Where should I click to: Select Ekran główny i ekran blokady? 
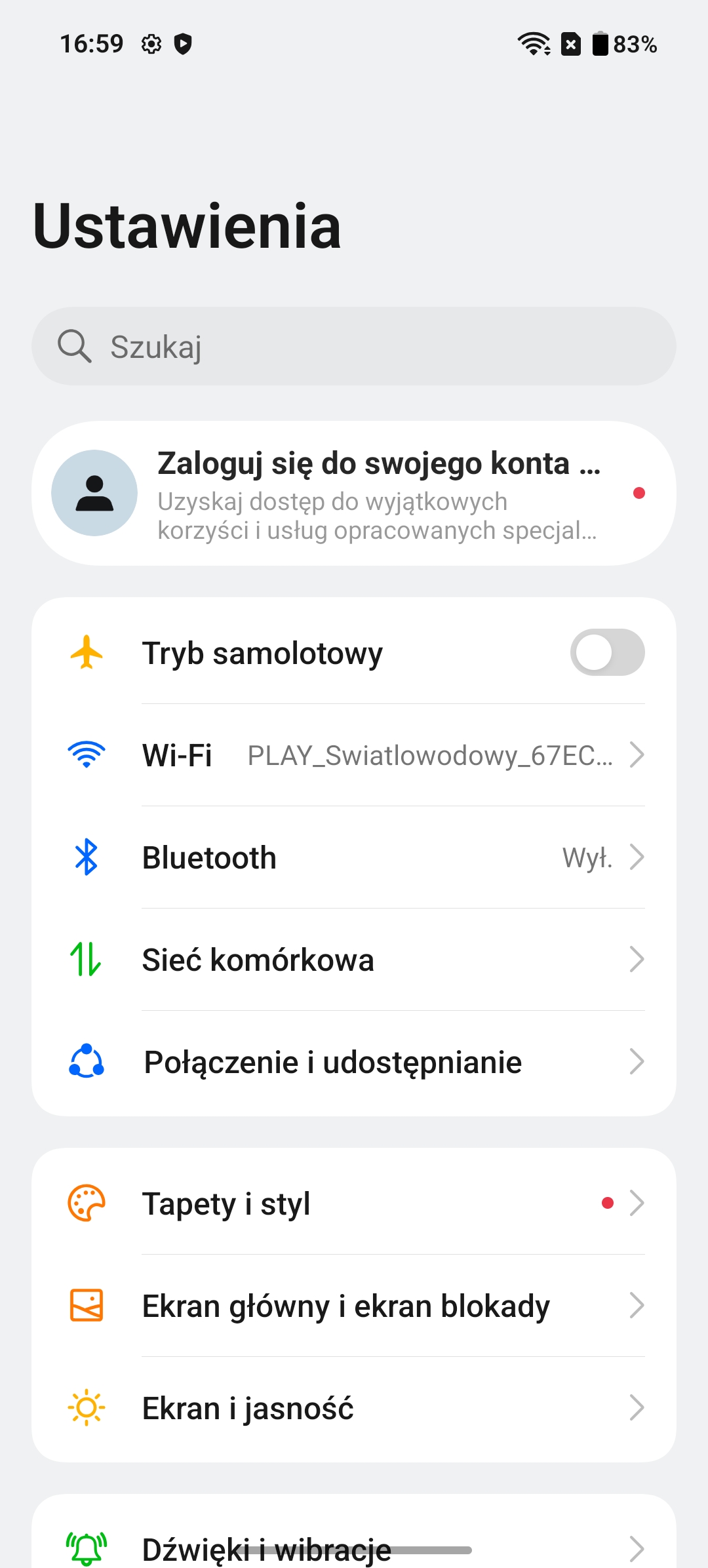click(354, 1306)
